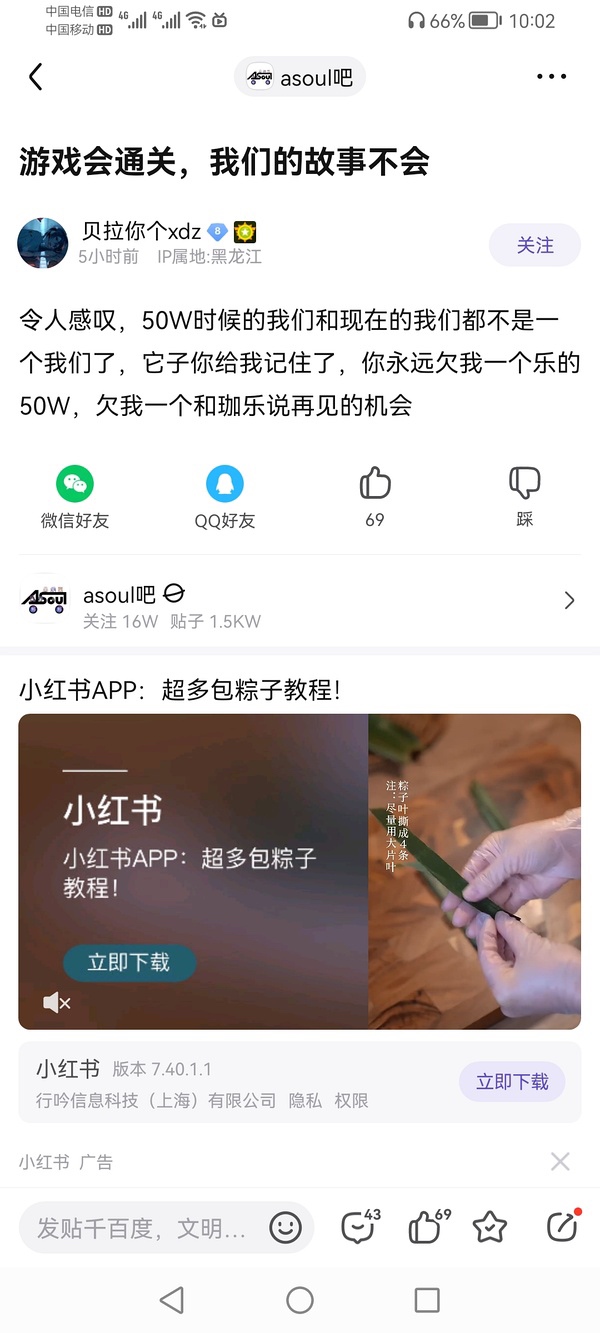Dismiss the 小红书 ad
This screenshot has width=600, height=1333.
pyautogui.click(x=560, y=1161)
